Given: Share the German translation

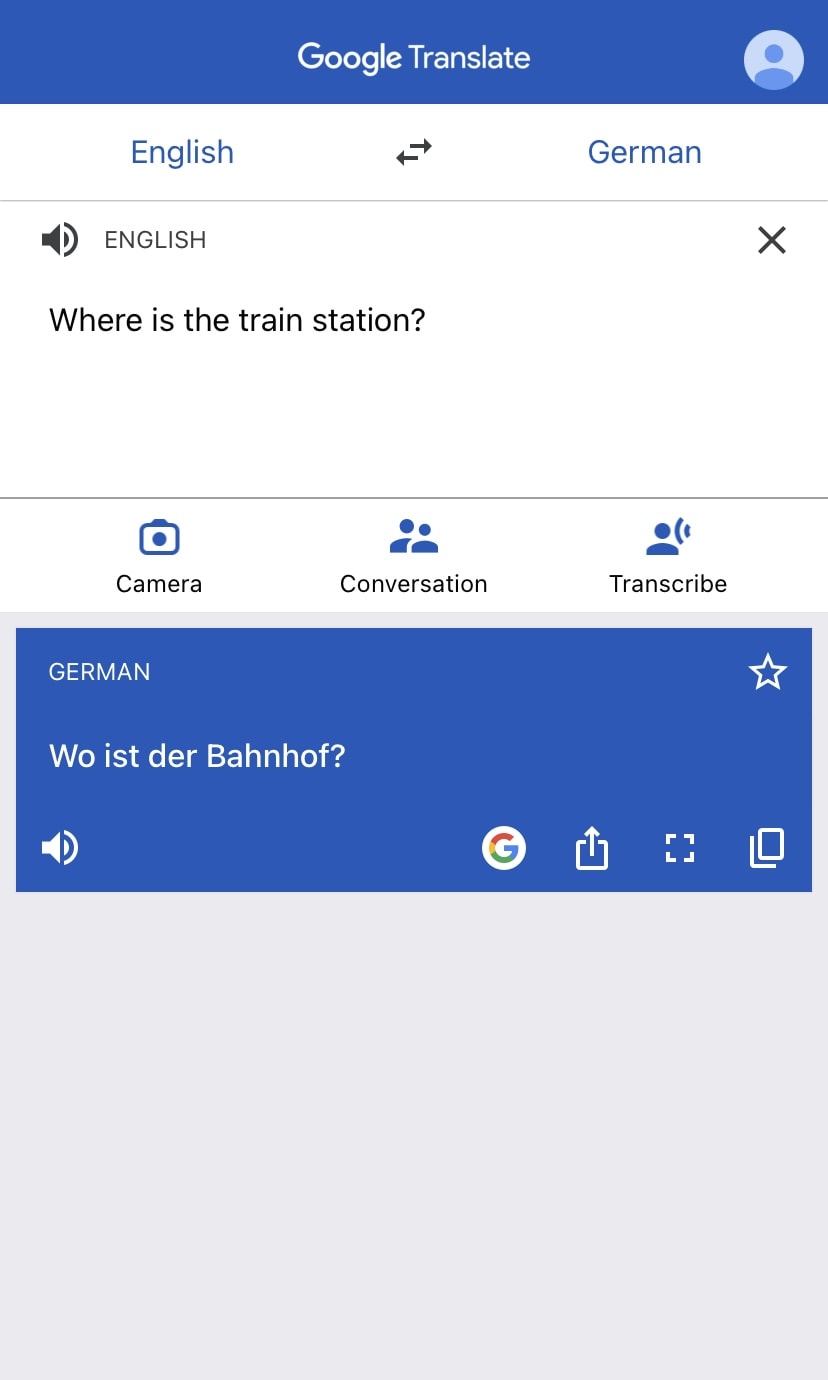Looking at the screenshot, I should 591,847.
